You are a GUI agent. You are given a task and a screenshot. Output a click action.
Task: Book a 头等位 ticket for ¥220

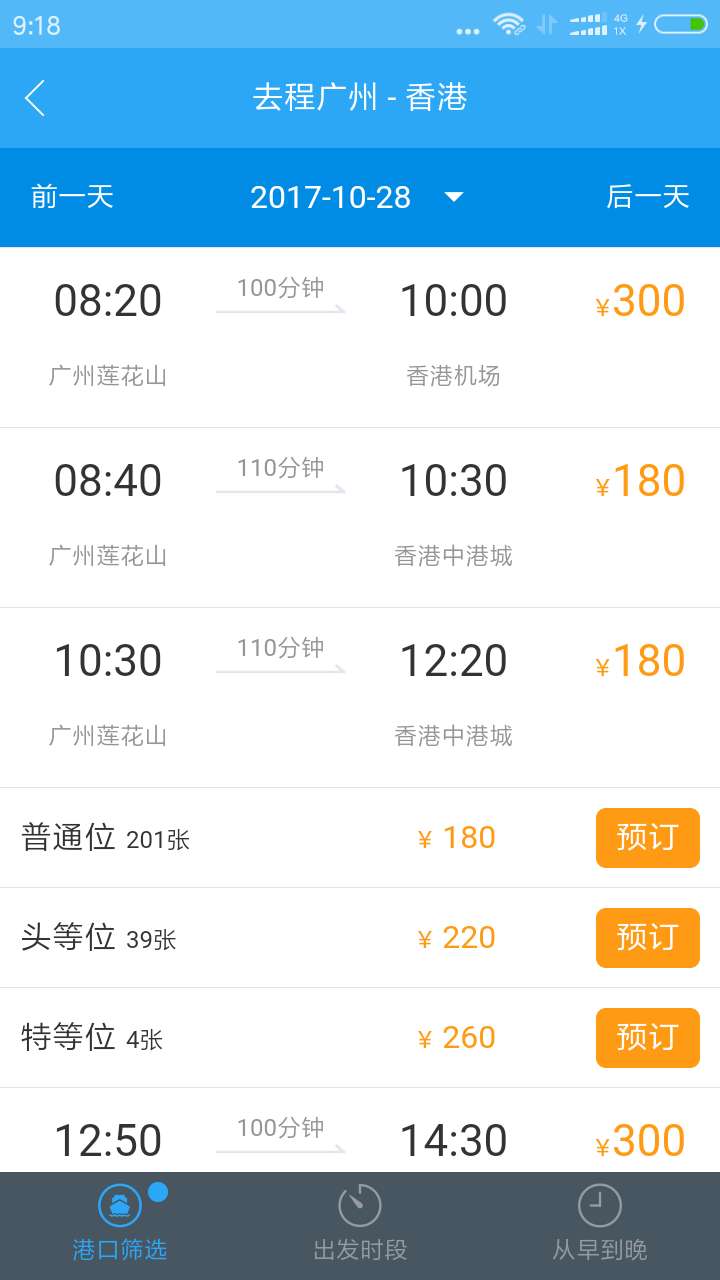coord(648,938)
